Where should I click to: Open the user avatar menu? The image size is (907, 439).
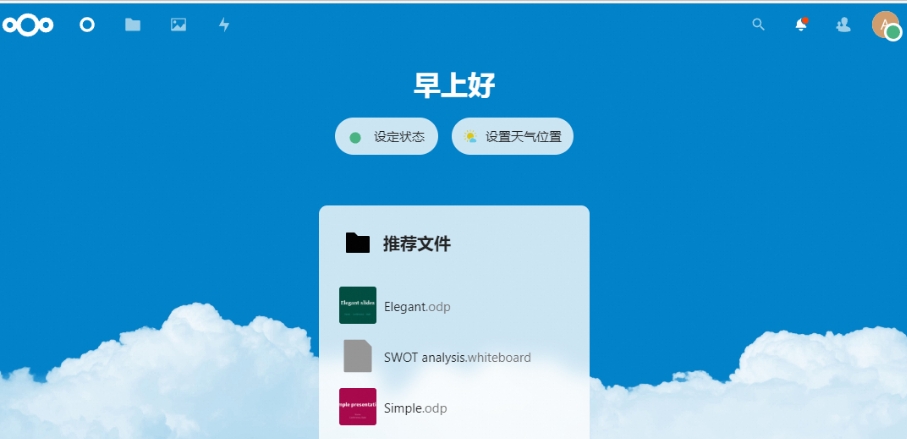click(x=886, y=25)
